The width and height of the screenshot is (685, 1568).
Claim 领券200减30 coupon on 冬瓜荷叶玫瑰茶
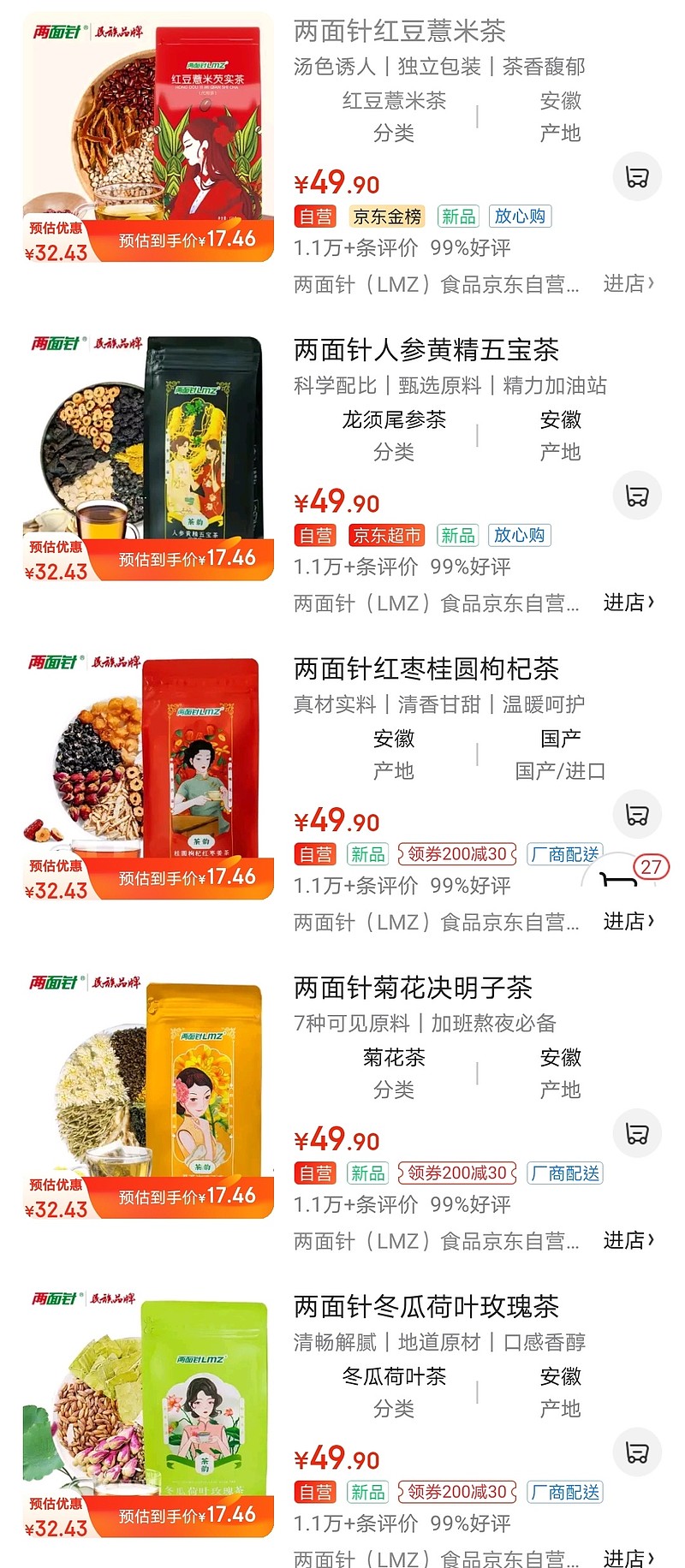coord(457,1492)
